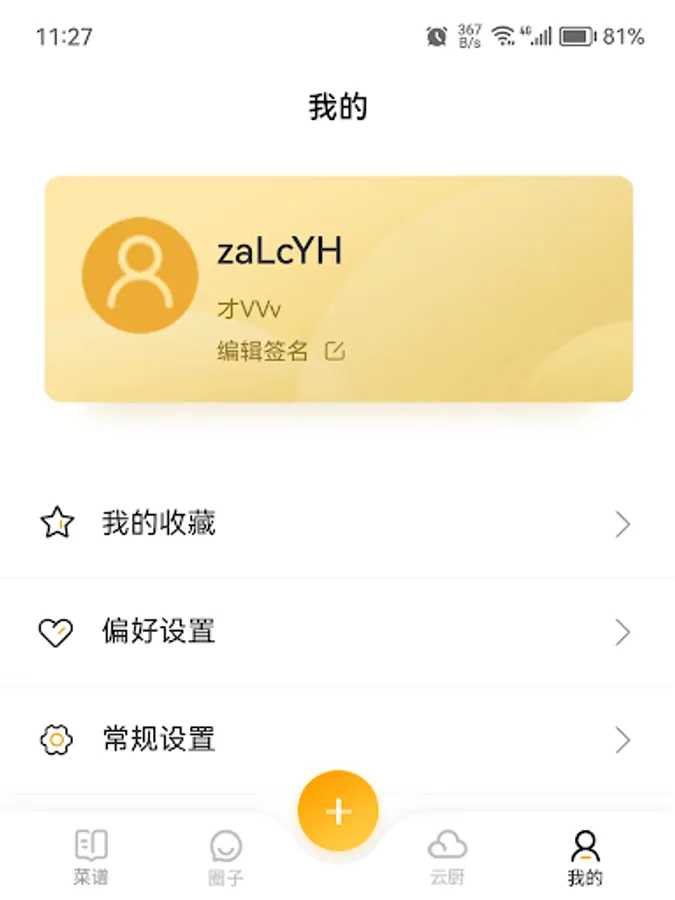Switch to the 圈子 tab
Viewport: 675px width, 900px height.
pyautogui.click(x=226, y=857)
